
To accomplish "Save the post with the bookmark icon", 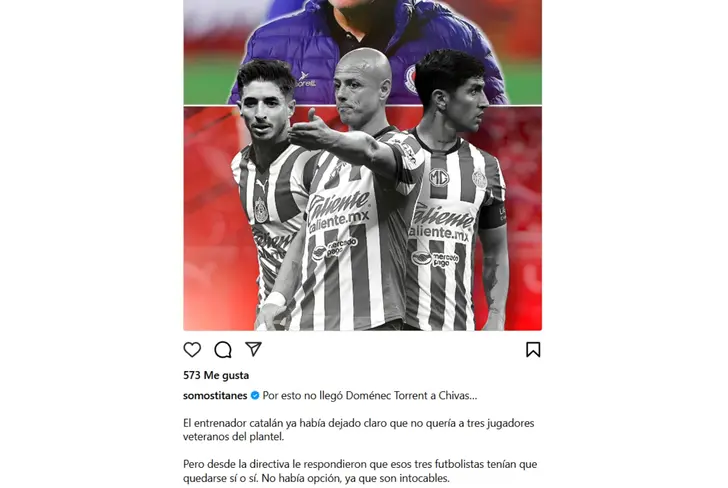I will coord(533,349).
